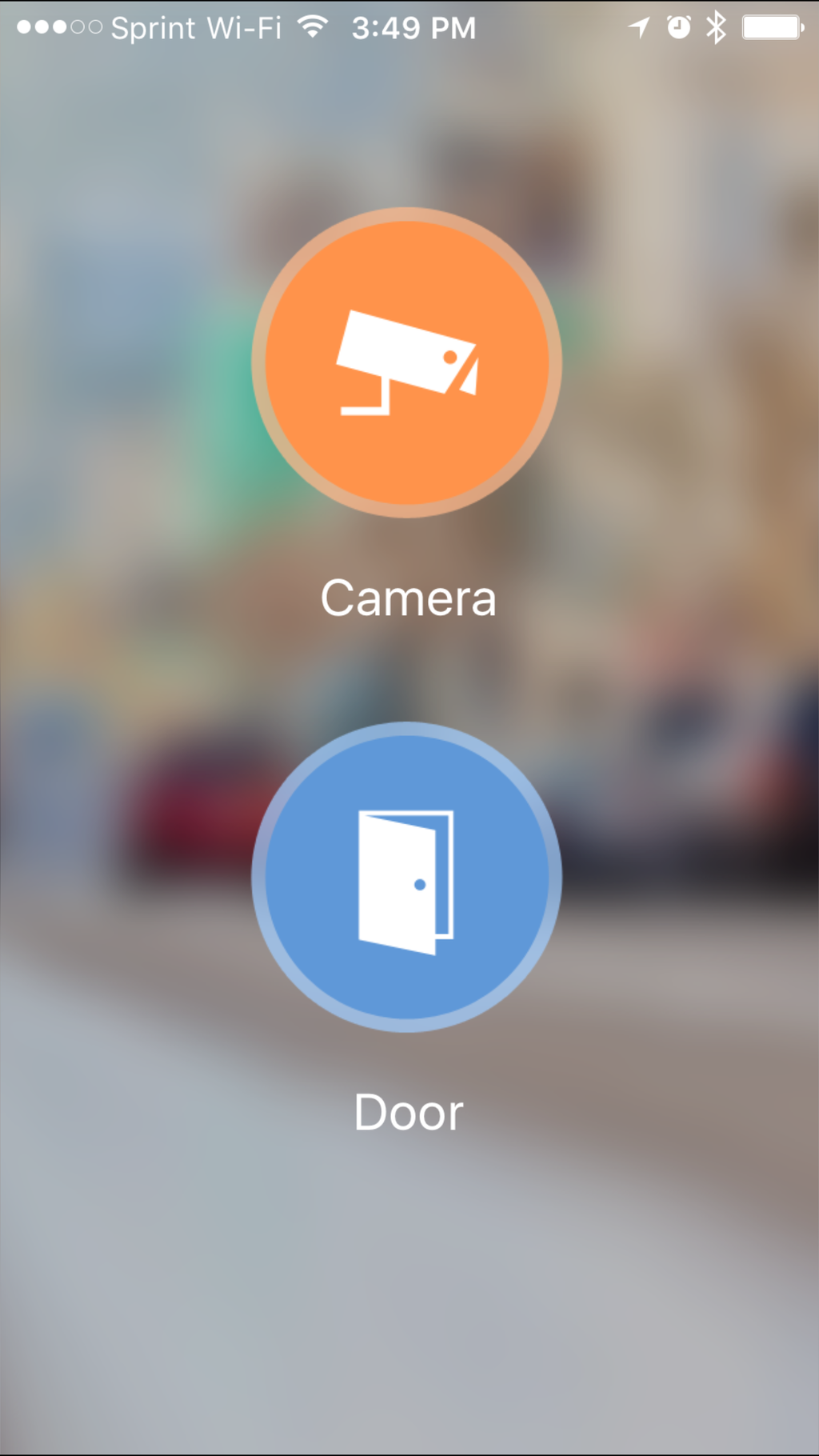Open the orange Camera button

406,363
